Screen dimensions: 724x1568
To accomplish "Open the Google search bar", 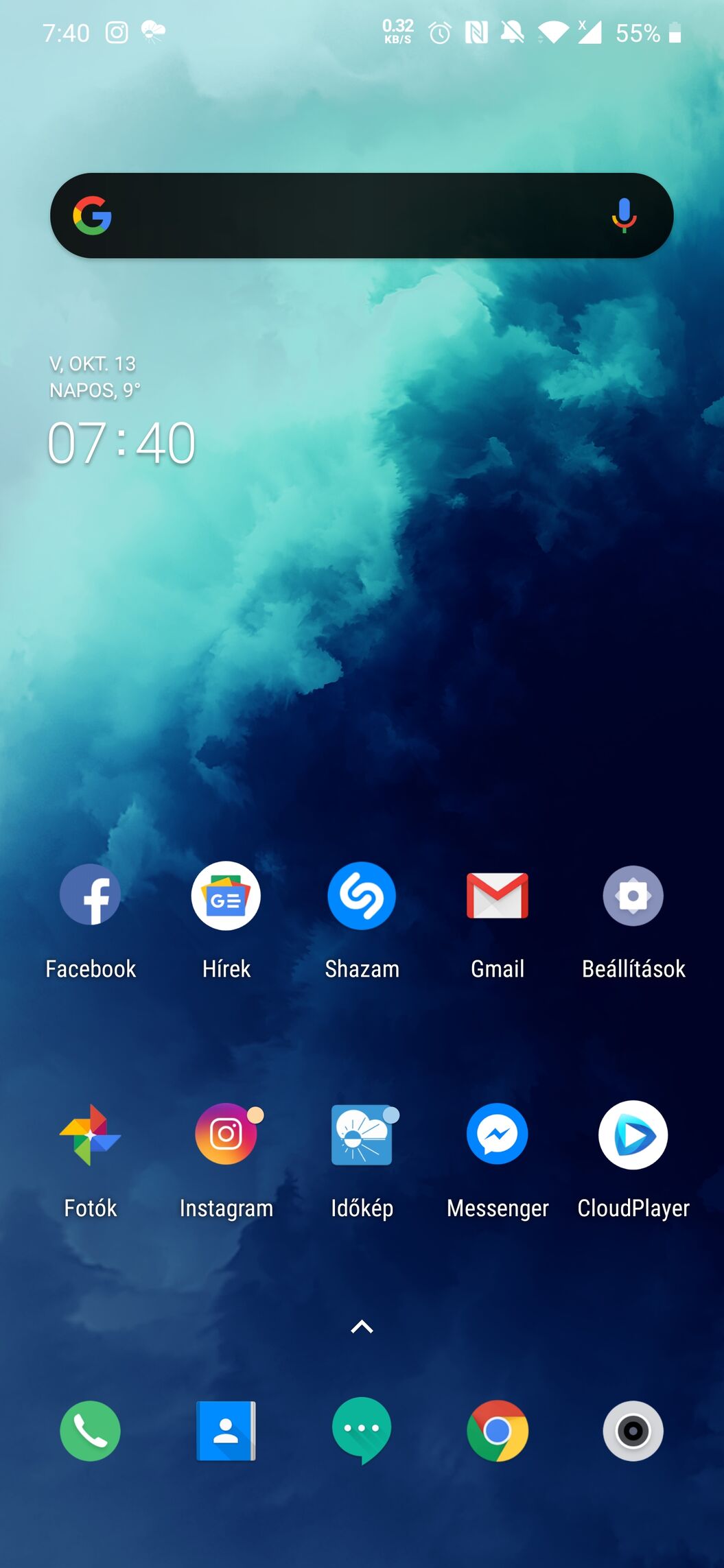I will pos(343,215).
